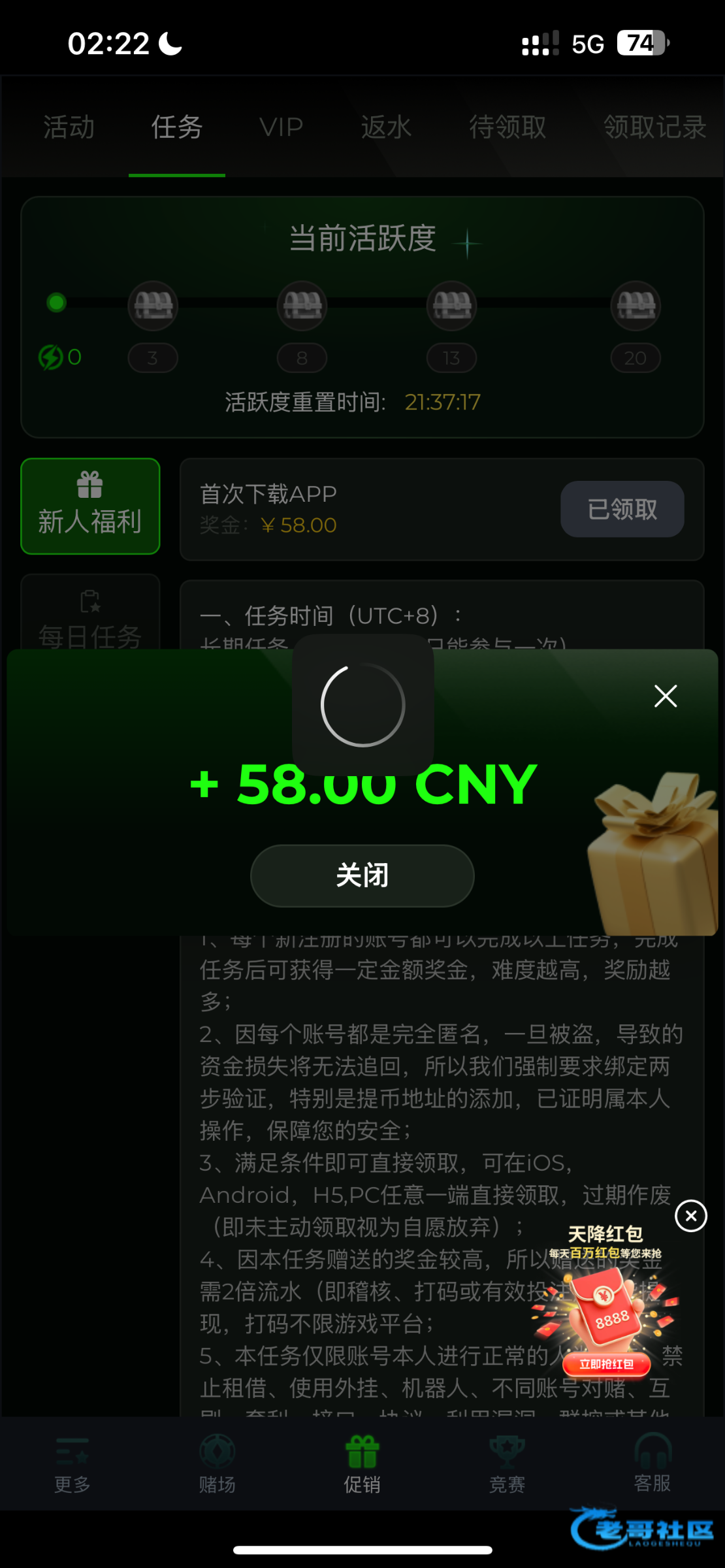Tap 立即抢红包 on the red envelope
725x1568 pixels.
[607, 1364]
